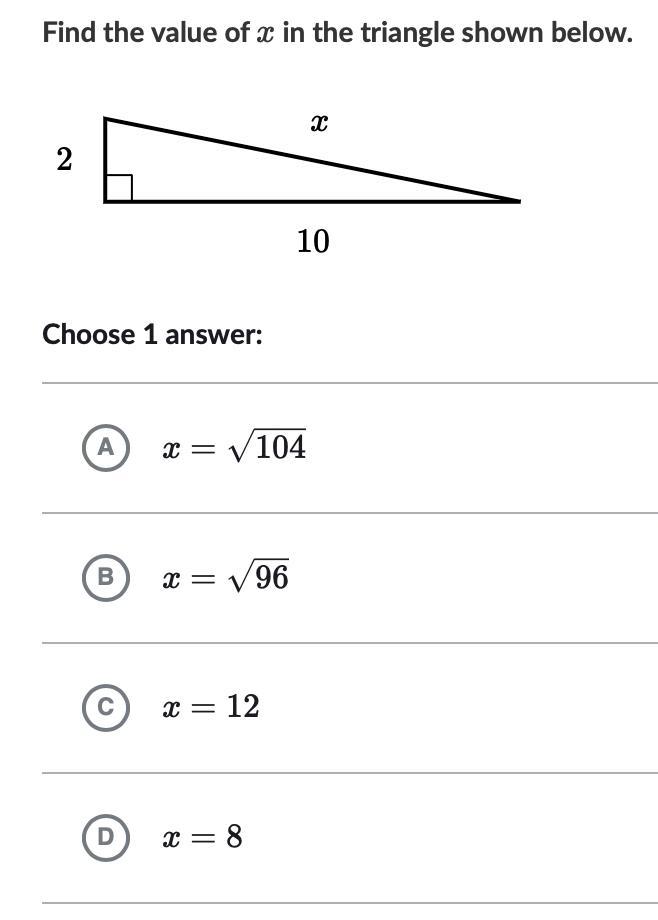Screen dimensions: 658x920
Task: Mark answer D, x = 8
Action: (106, 837)
